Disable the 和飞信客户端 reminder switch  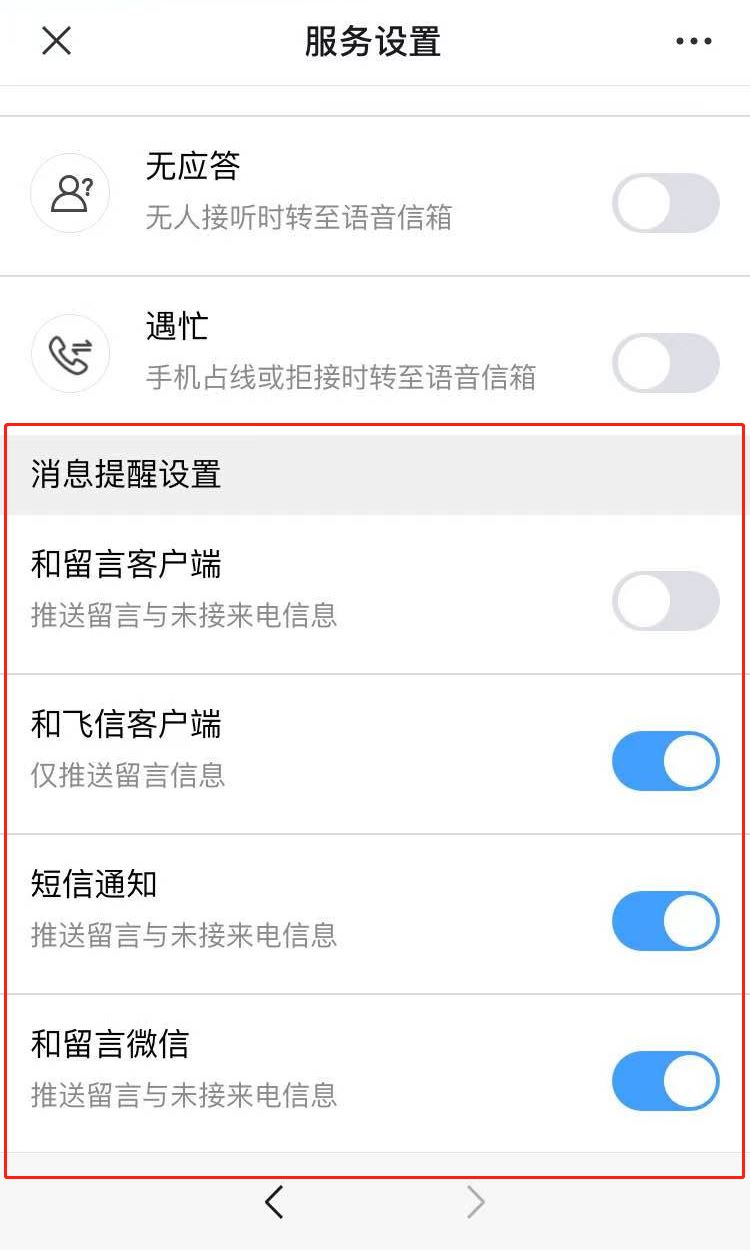(665, 761)
